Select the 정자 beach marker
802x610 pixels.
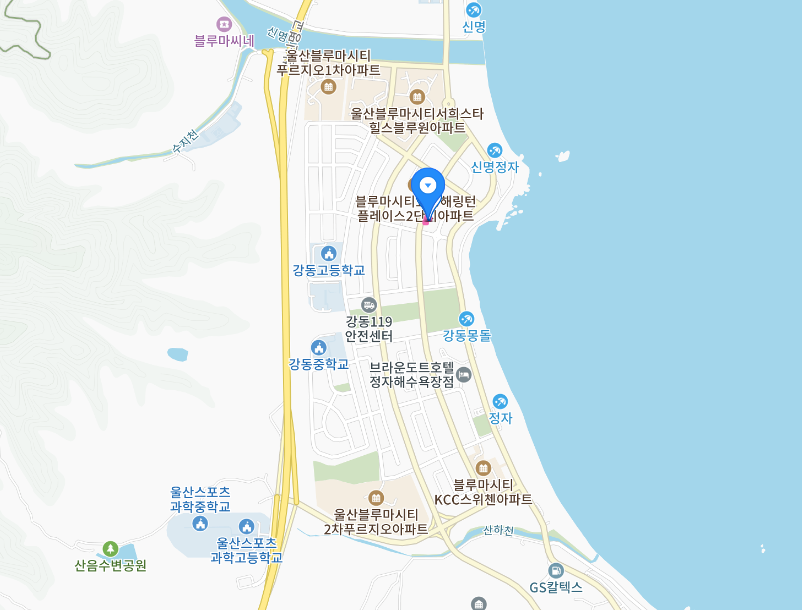(500, 401)
